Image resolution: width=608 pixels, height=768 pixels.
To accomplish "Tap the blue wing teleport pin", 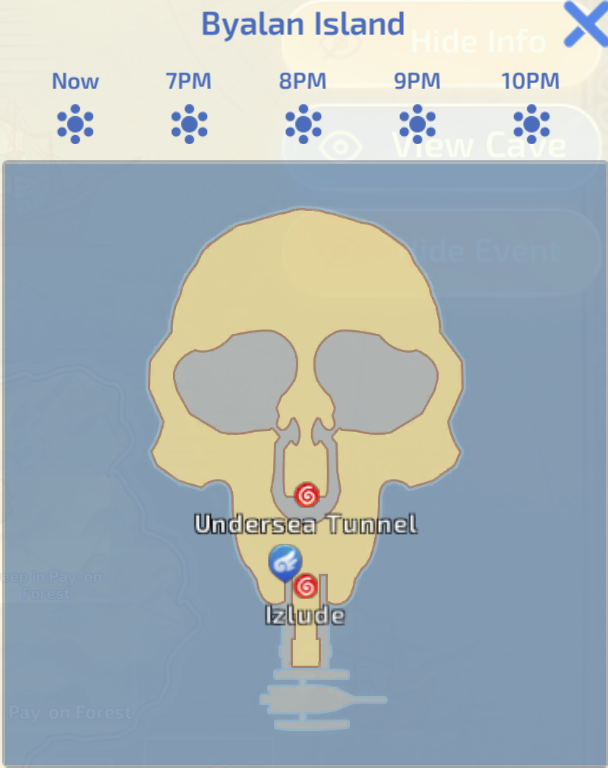I will (285, 562).
